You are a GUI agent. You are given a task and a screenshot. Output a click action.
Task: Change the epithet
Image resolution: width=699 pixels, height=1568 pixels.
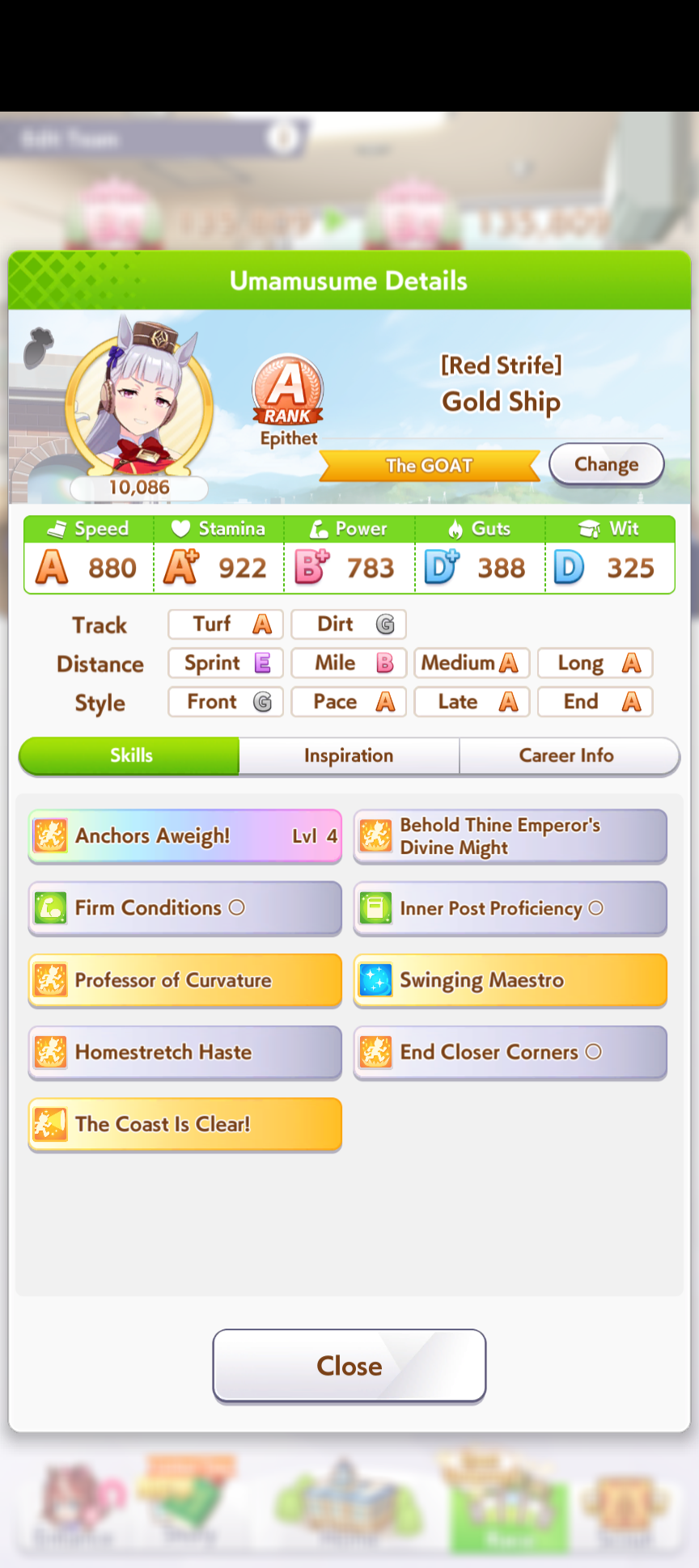[x=606, y=465]
